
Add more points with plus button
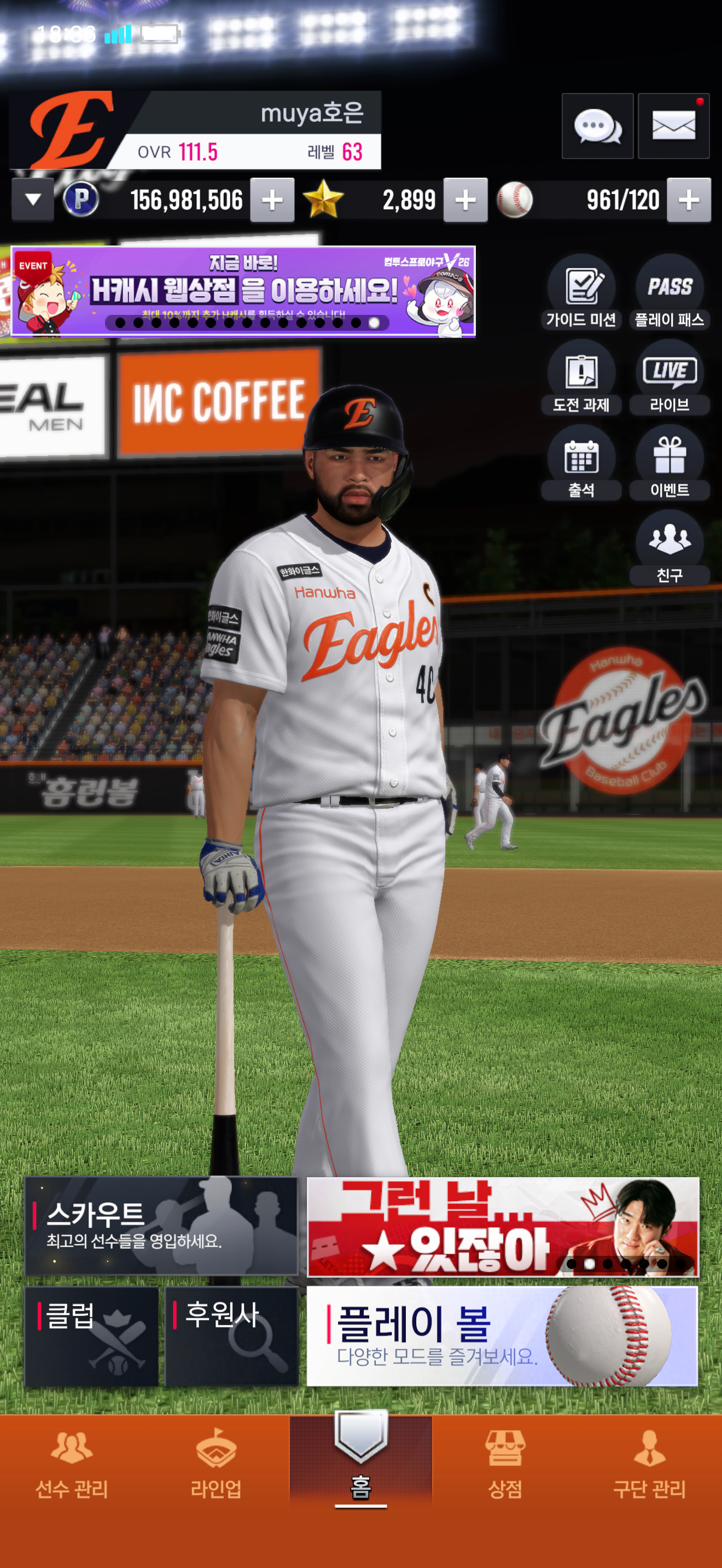click(x=272, y=200)
